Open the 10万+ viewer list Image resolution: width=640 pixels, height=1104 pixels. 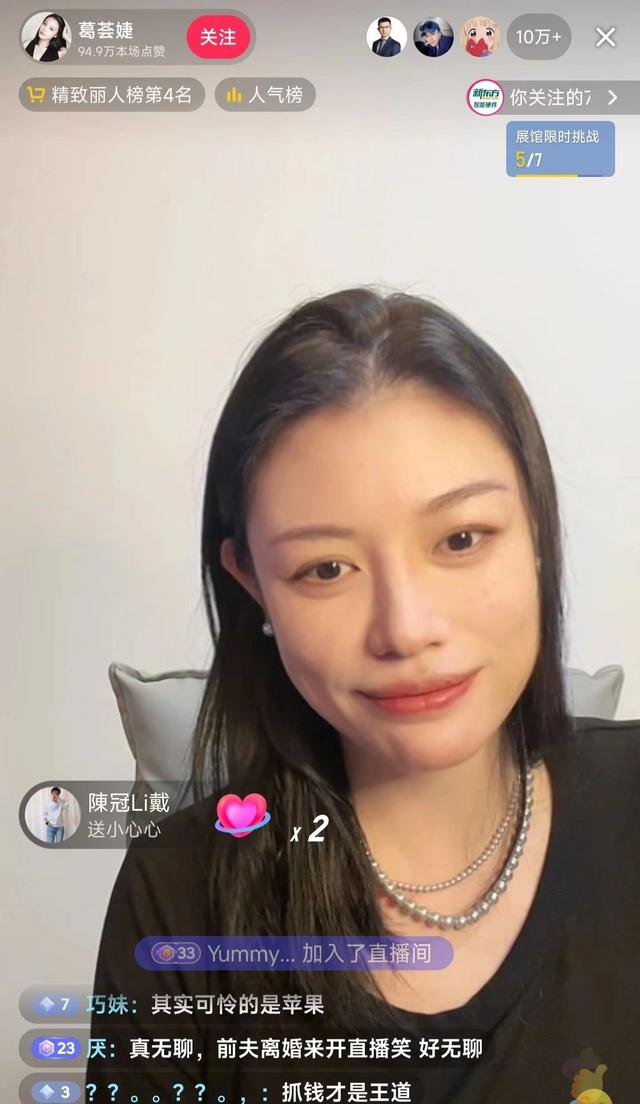click(x=539, y=37)
